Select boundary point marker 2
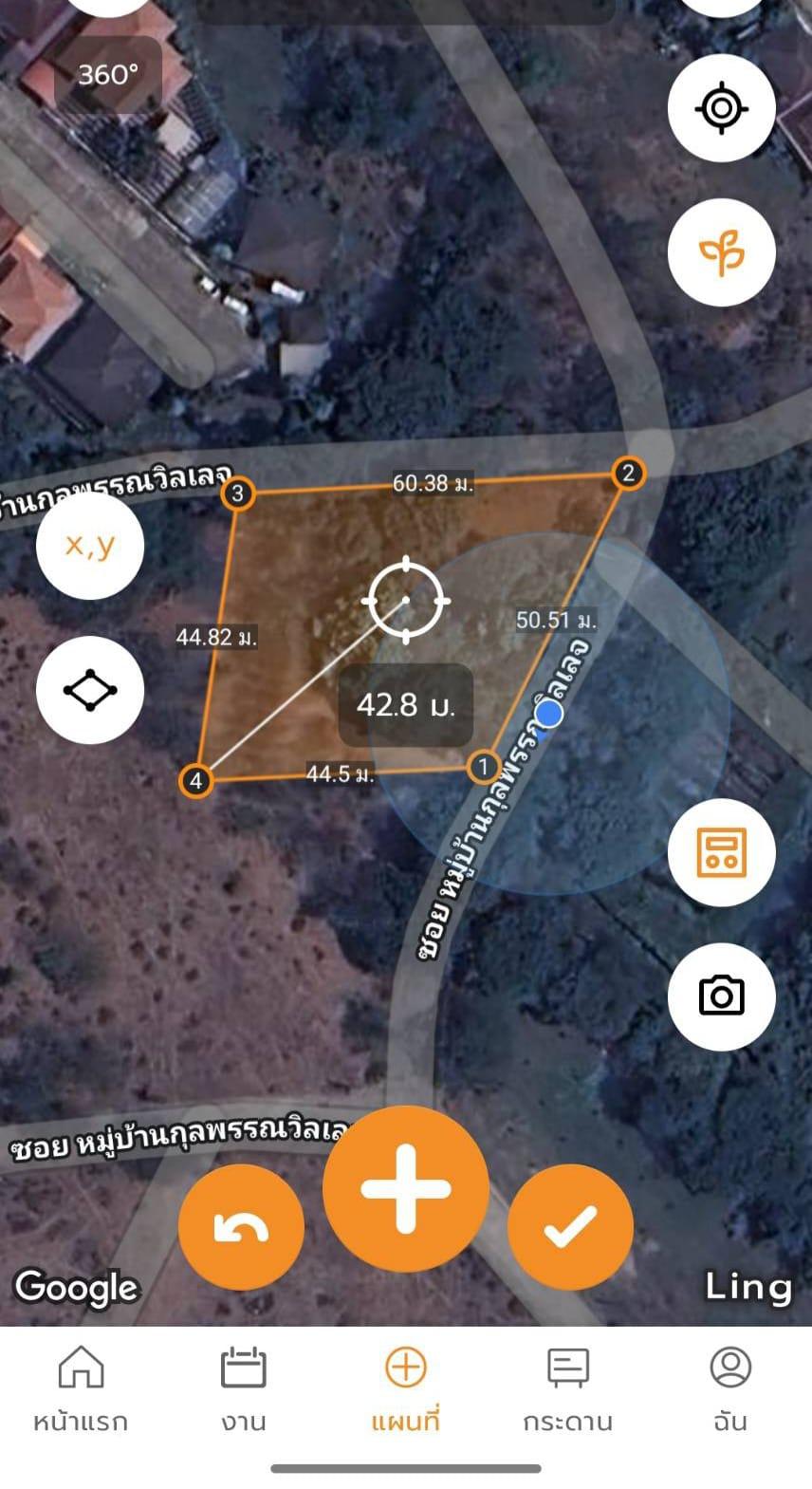The height and width of the screenshot is (1489, 812). [x=628, y=473]
